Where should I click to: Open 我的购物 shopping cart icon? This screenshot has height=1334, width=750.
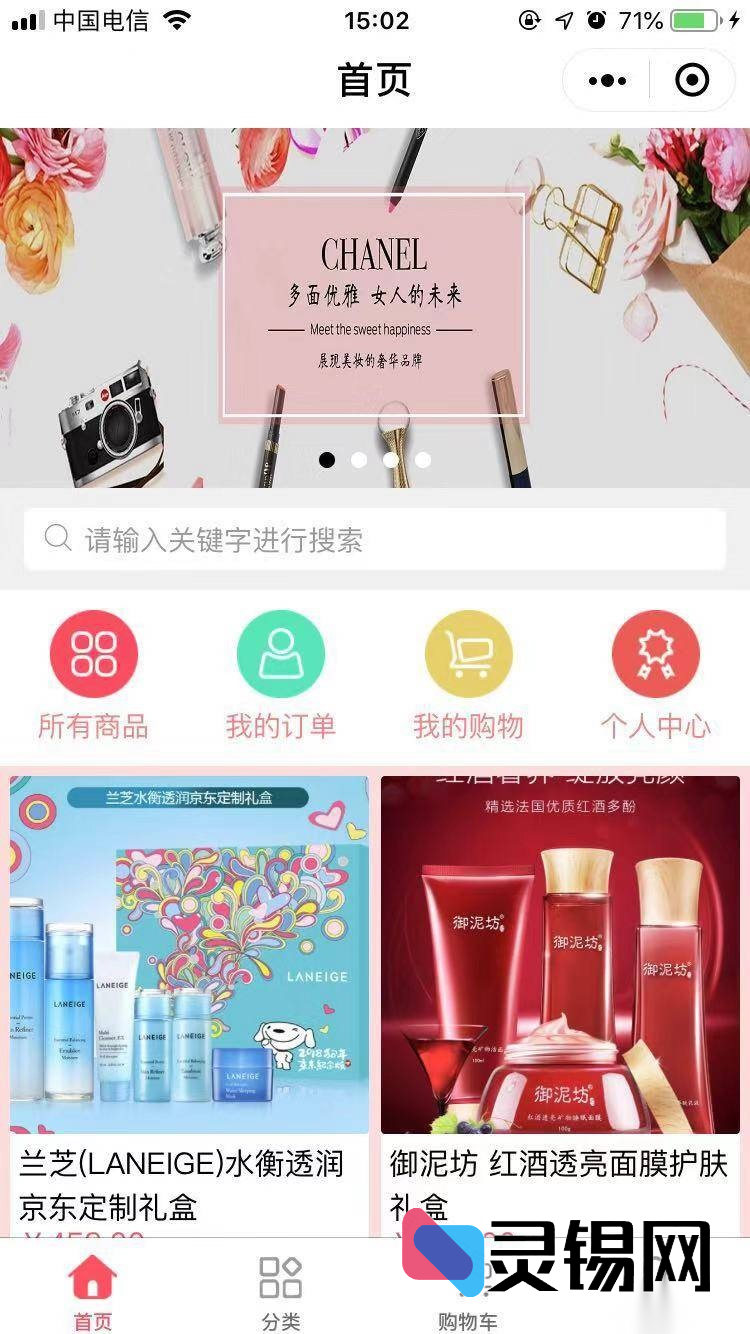tap(468, 653)
